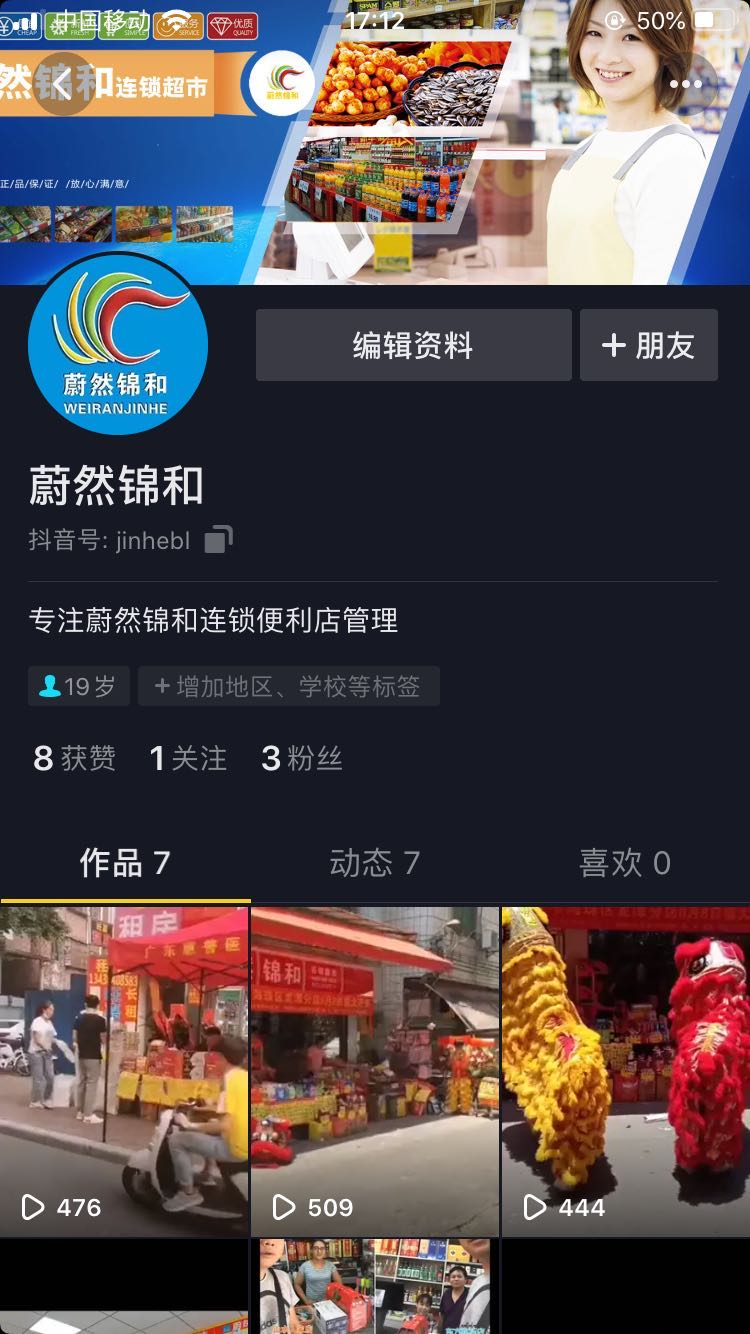
Task: Copy the 抖音号 jinhebl
Action: coord(218,540)
